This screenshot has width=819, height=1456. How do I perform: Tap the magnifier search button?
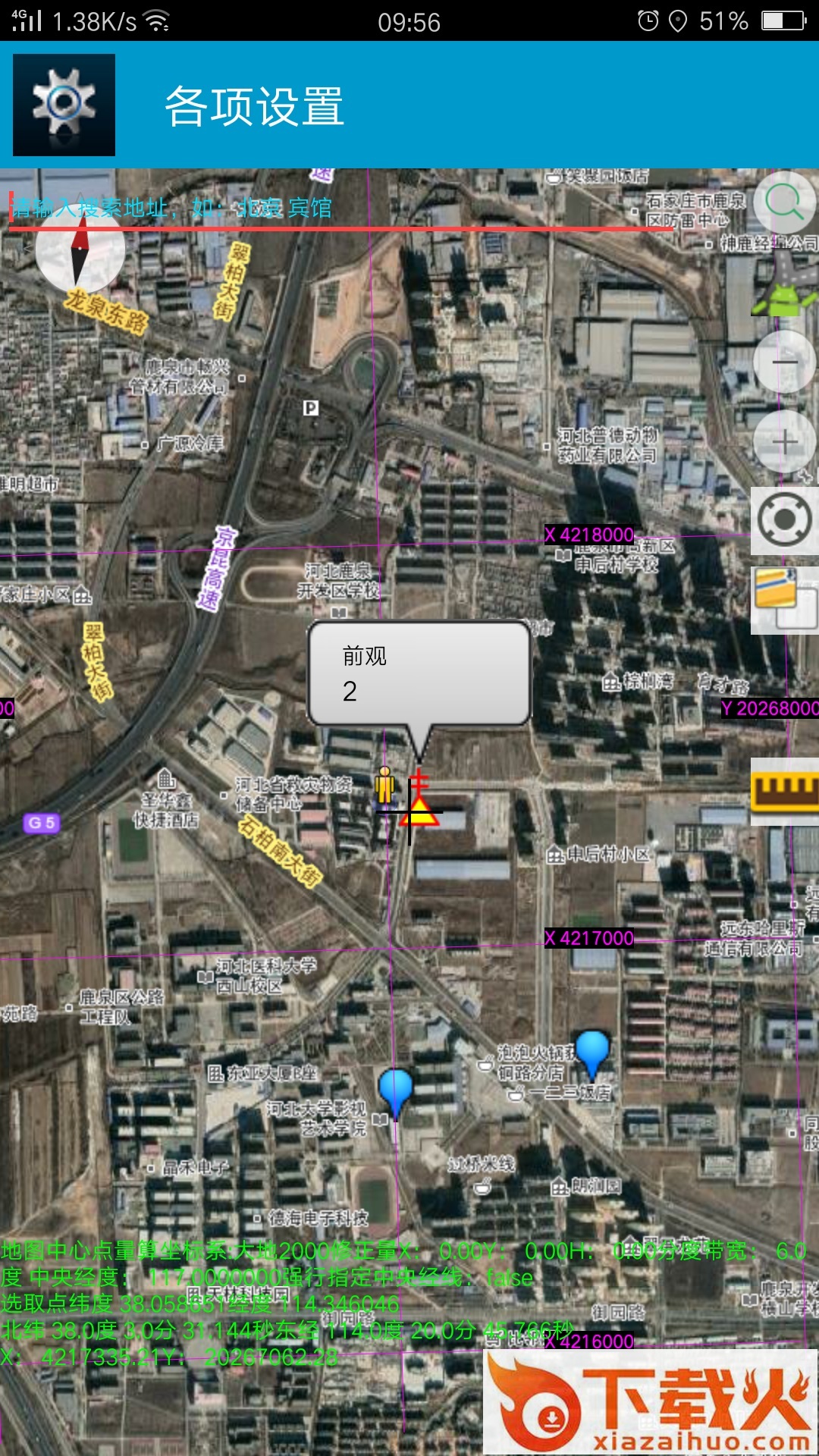pyautogui.click(x=784, y=202)
